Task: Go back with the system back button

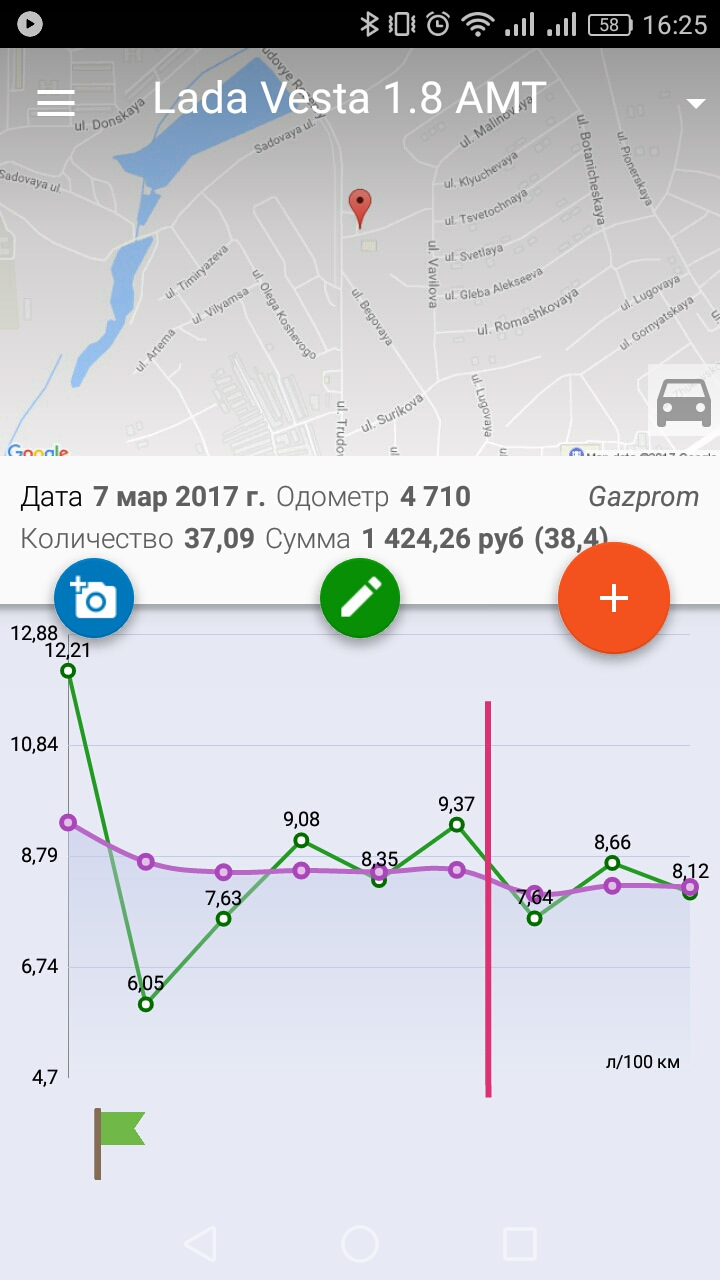Action: 201,1243
